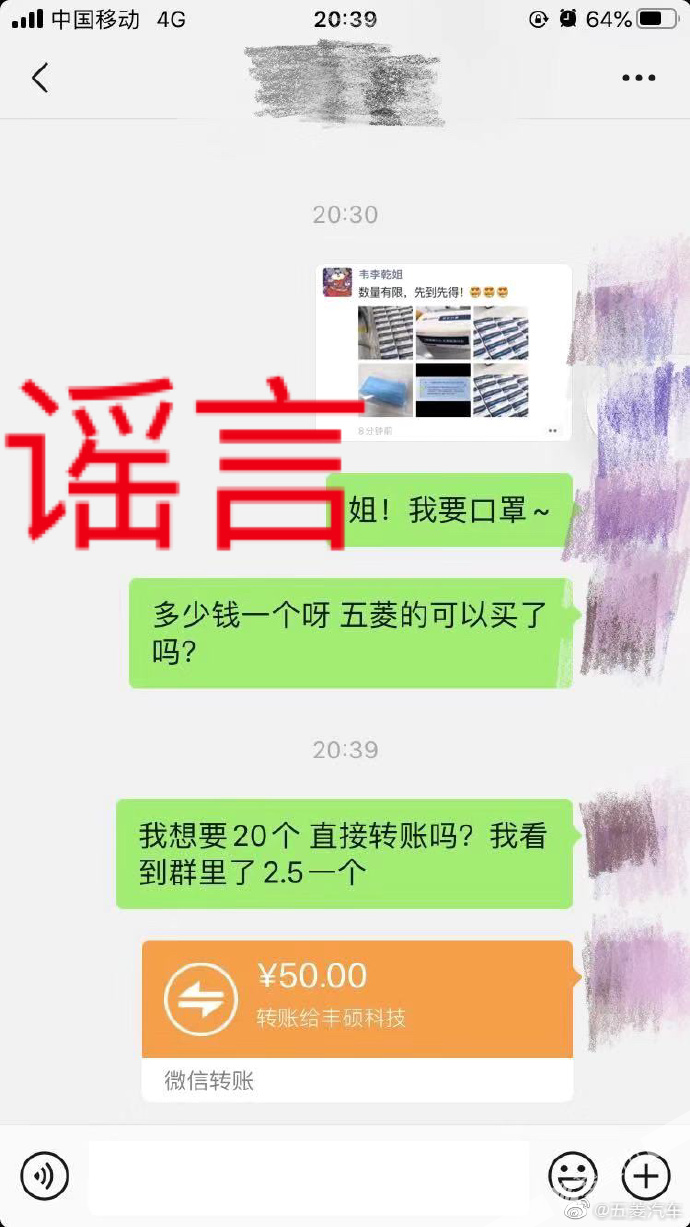Tap the message text field
690x1227 pixels.
click(x=308, y=1177)
